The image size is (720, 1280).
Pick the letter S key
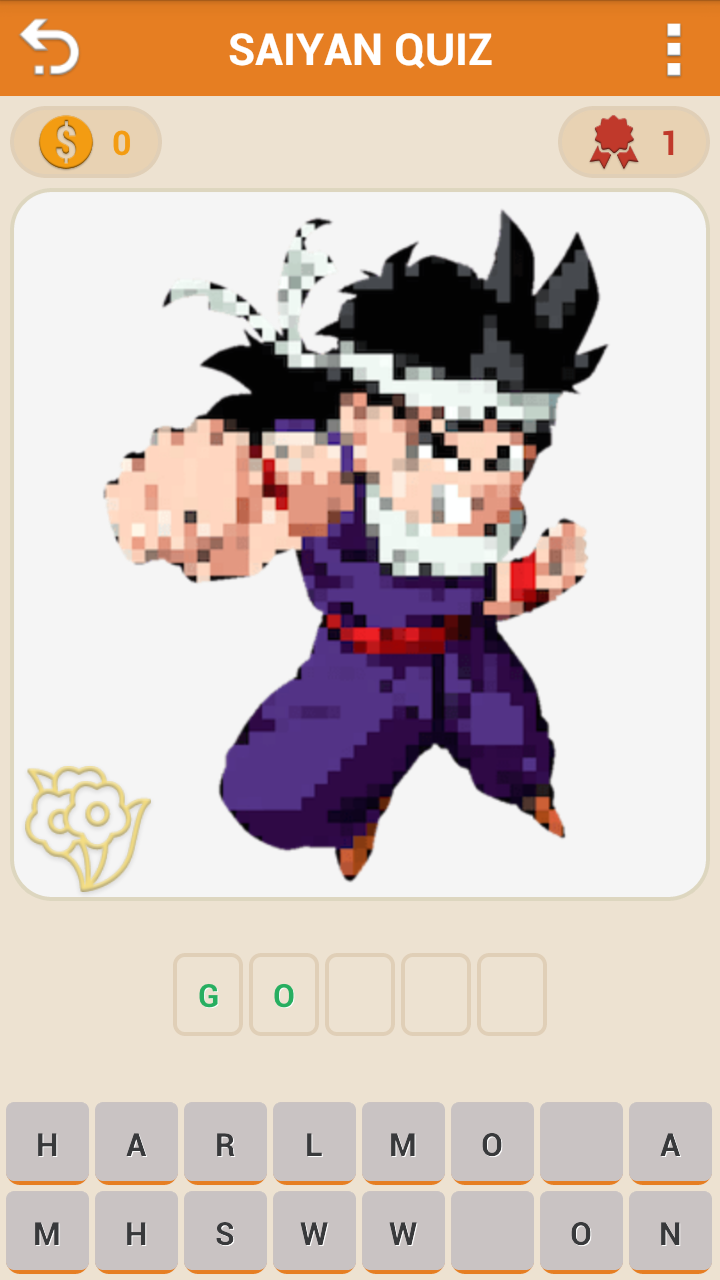pos(225,1233)
